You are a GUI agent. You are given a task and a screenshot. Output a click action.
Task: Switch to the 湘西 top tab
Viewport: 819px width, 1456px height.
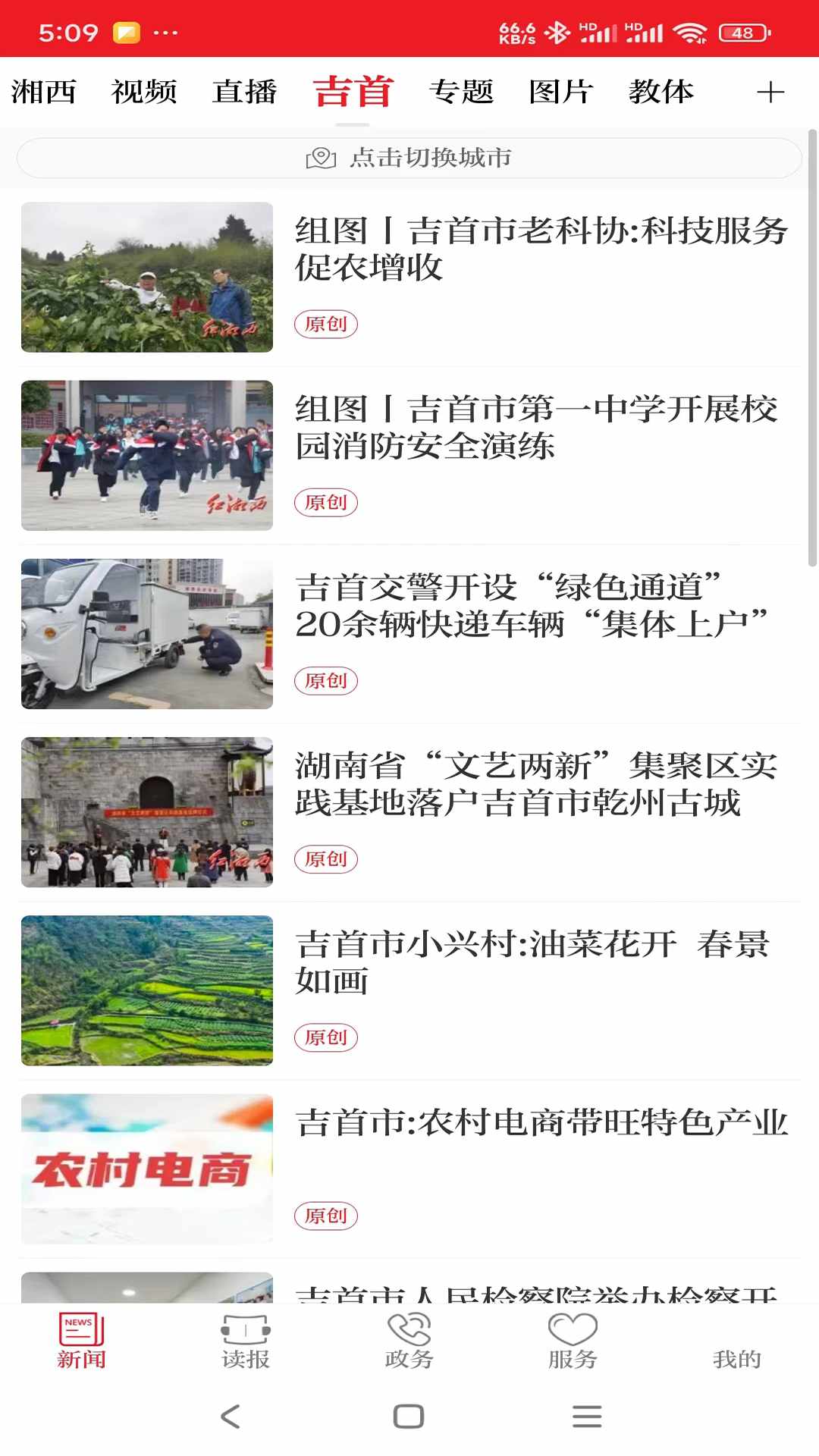click(x=44, y=93)
